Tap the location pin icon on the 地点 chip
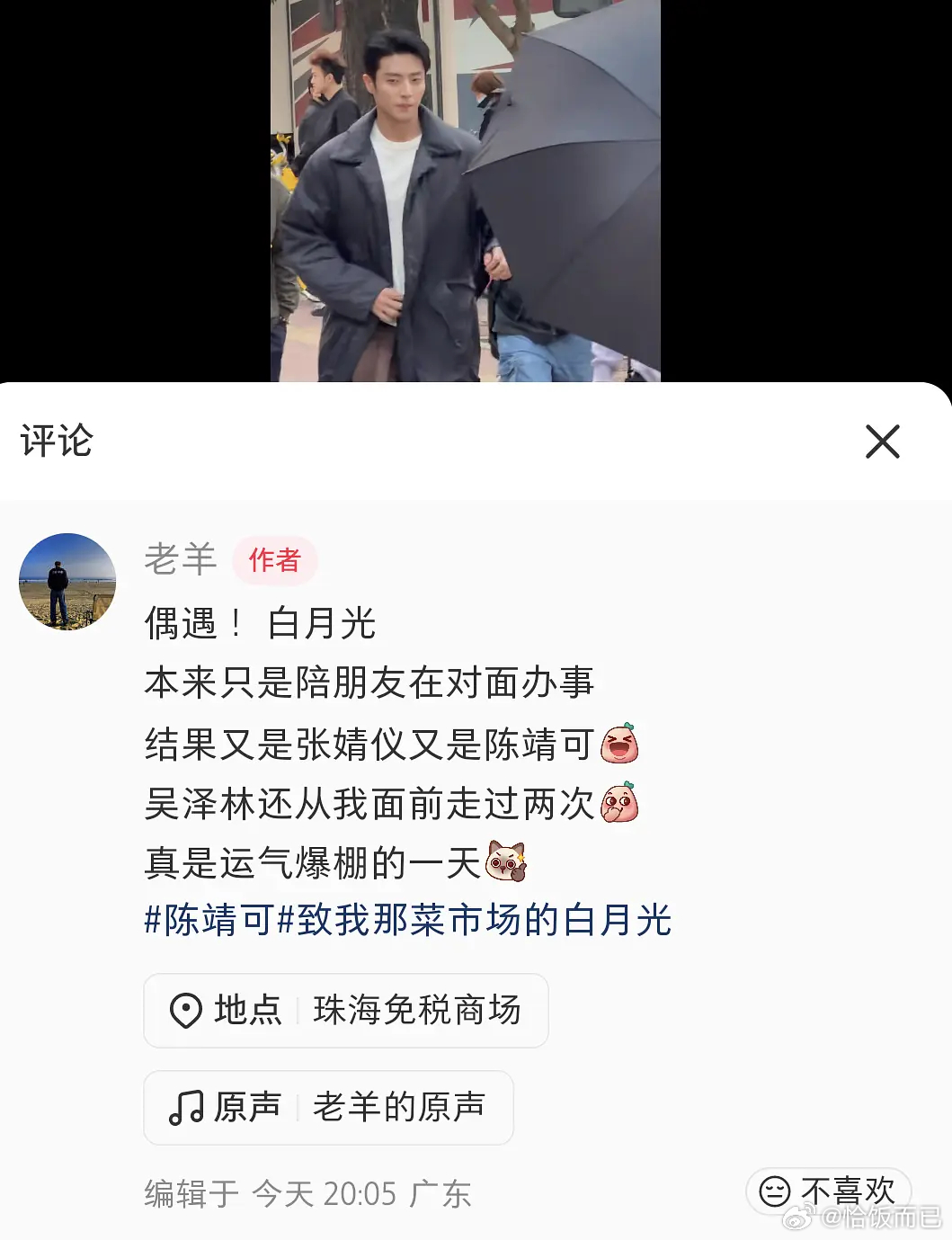Image resolution: width=952 pixels, height=1240 pixels. 184,1011
